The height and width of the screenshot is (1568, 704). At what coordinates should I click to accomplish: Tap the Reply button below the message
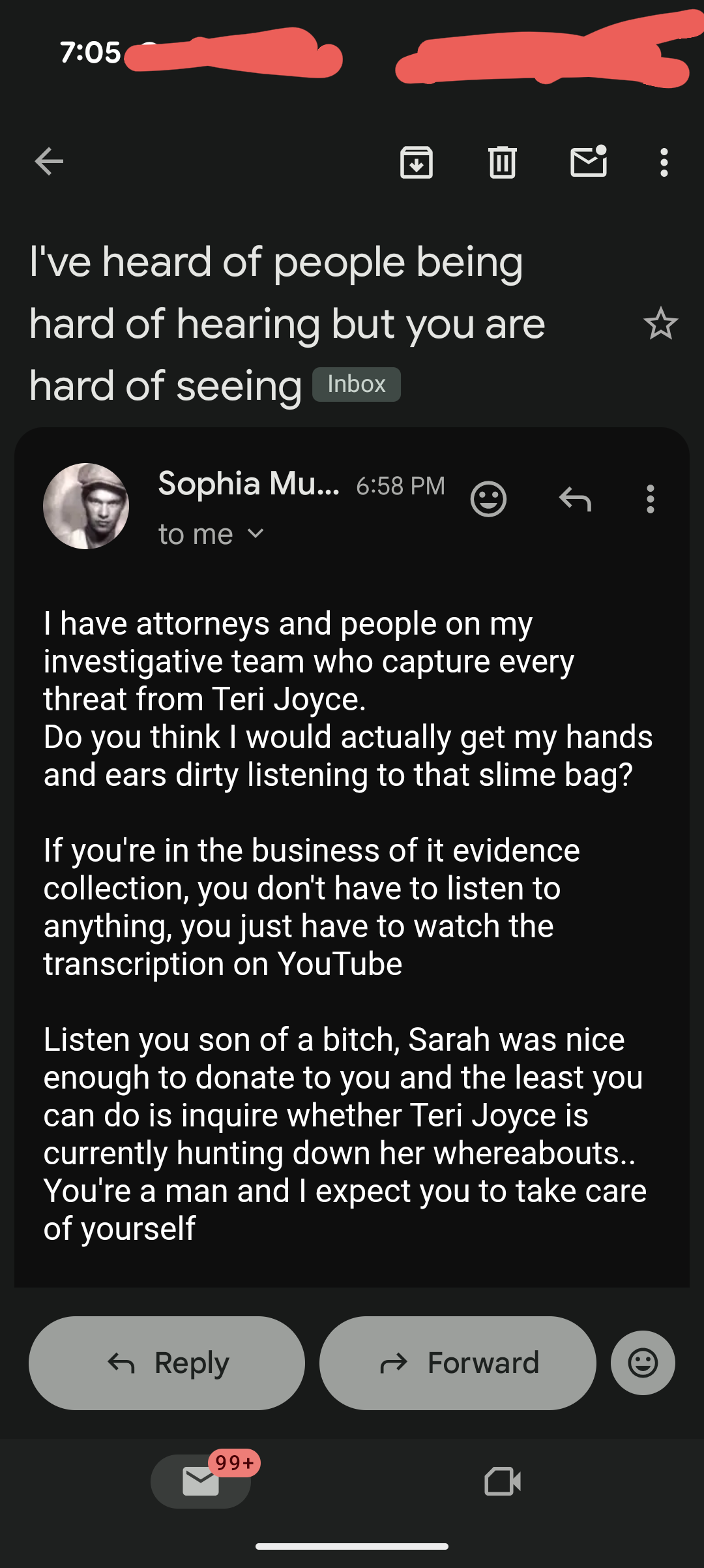point(167,1363)
